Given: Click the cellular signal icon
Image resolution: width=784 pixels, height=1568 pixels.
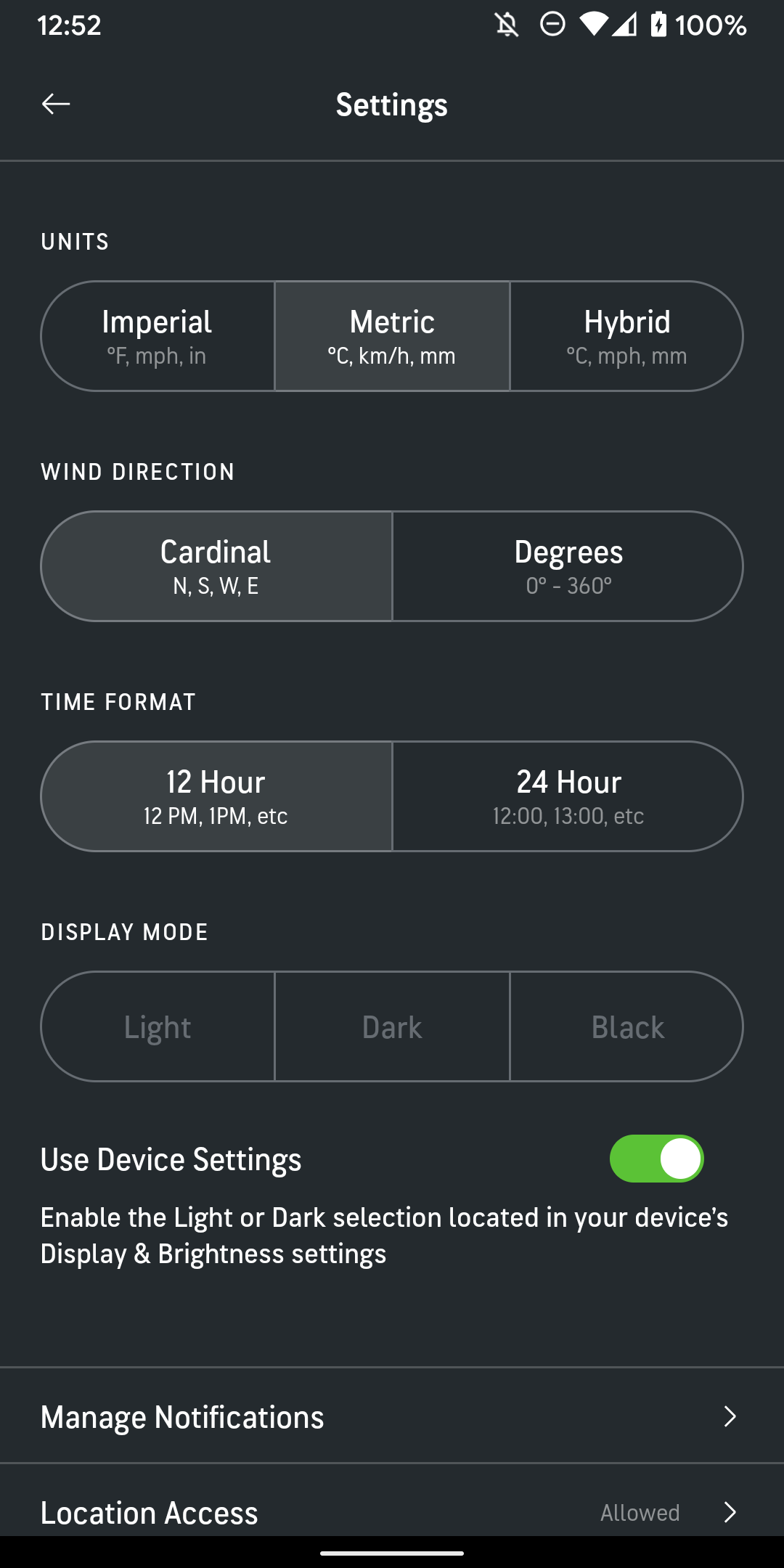Looking at the screenshot, I should point(625,24).
